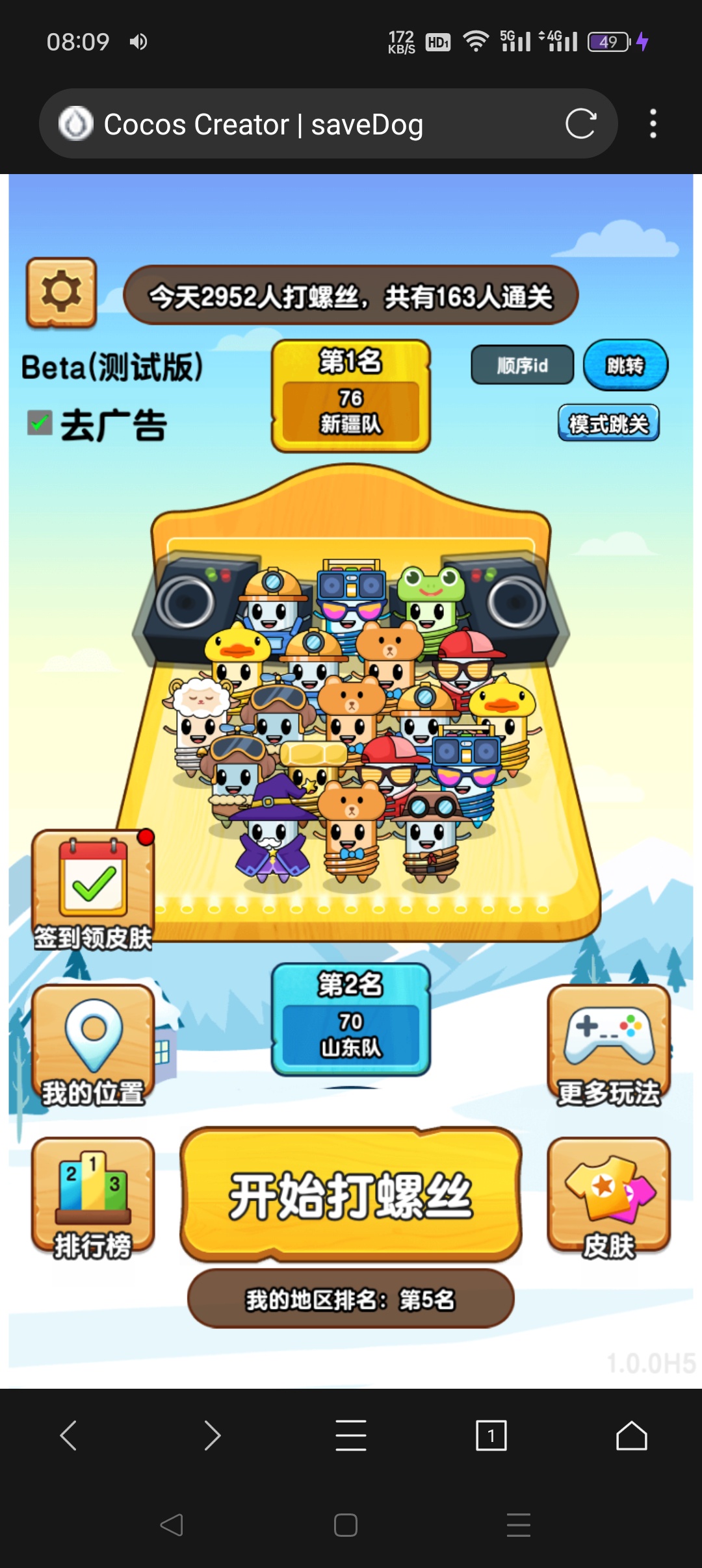Open the game settings gear

(x=62, y=292)
